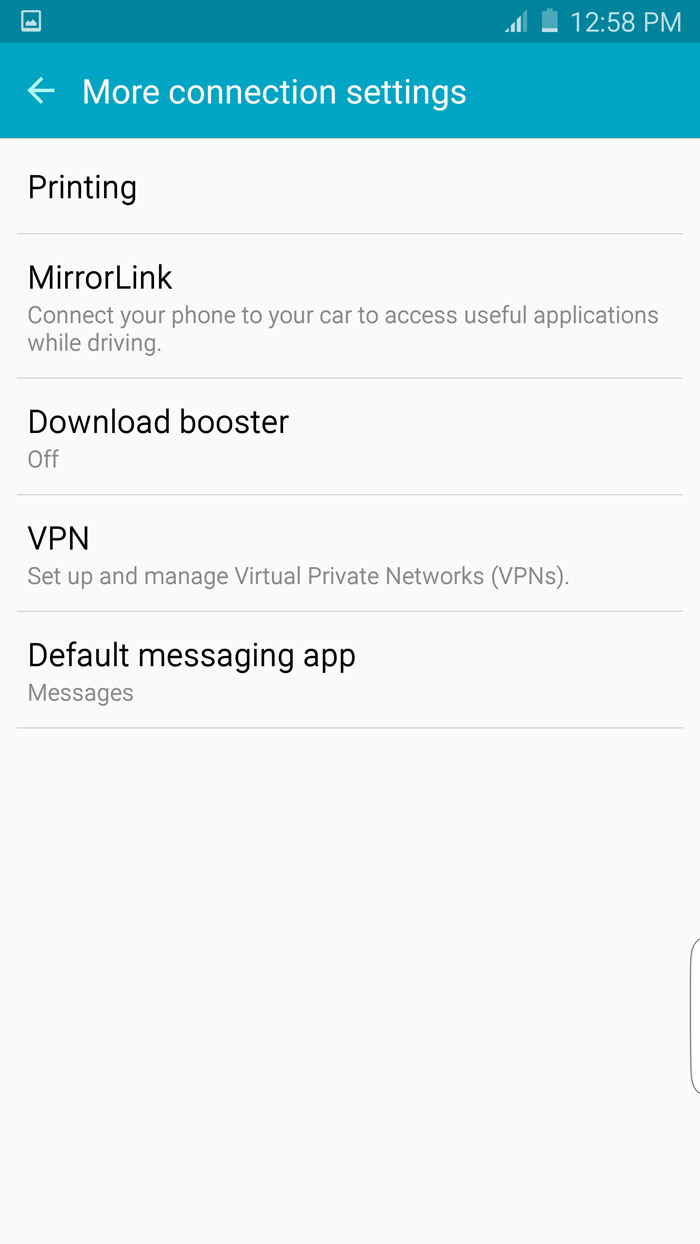Open Printing settings
700x1244 pixels.
pos(350,187)
